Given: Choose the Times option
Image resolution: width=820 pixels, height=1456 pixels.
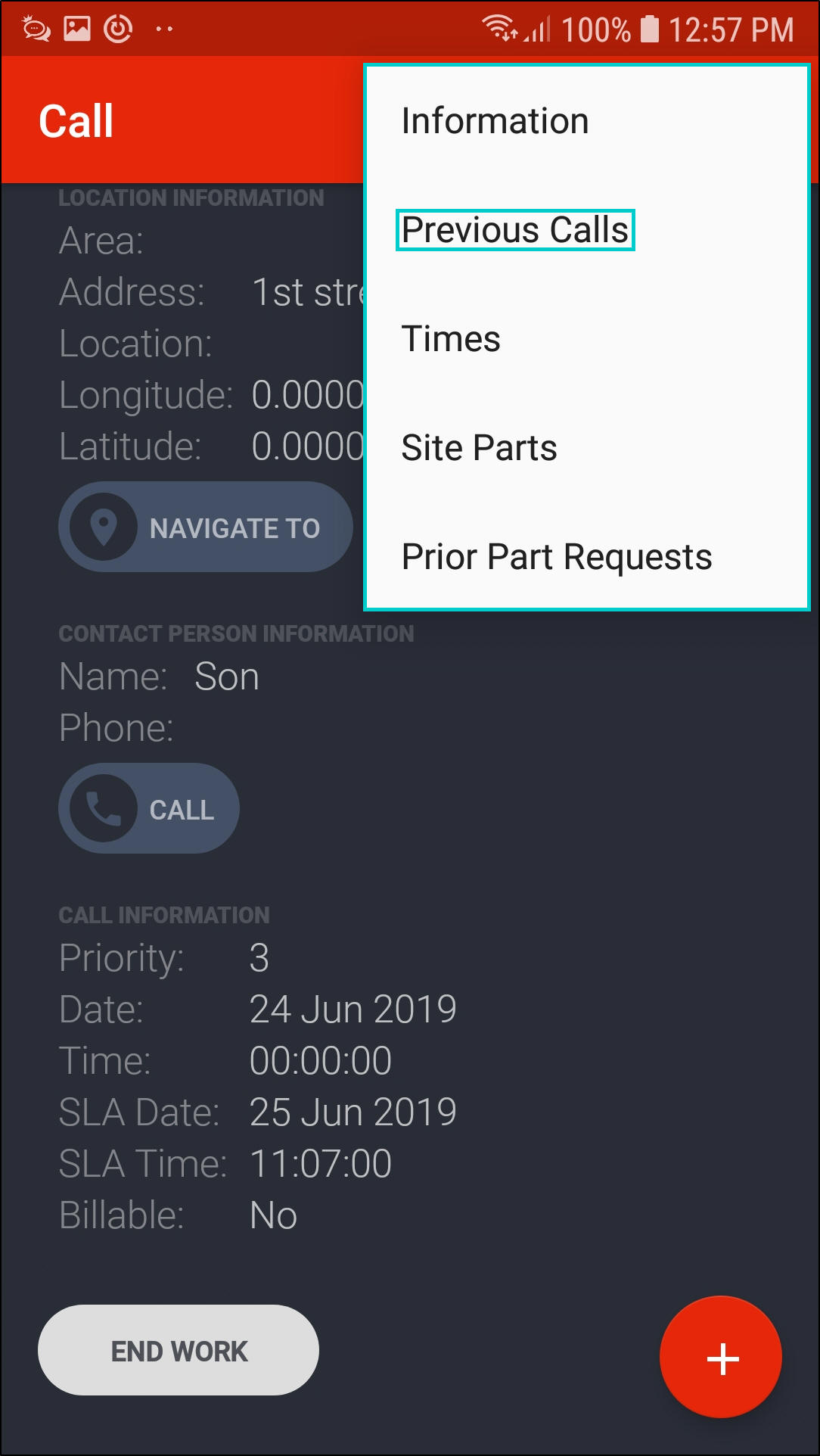Looking at the screenshot, I should click(451, 339).
